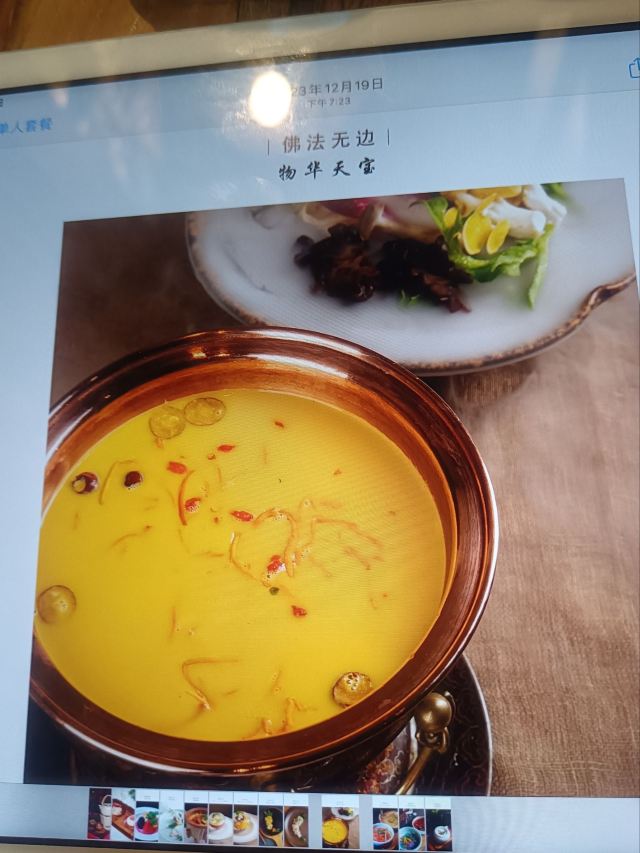
Task: Tap the displayed yellow soup photo
Action: point(335,488)
